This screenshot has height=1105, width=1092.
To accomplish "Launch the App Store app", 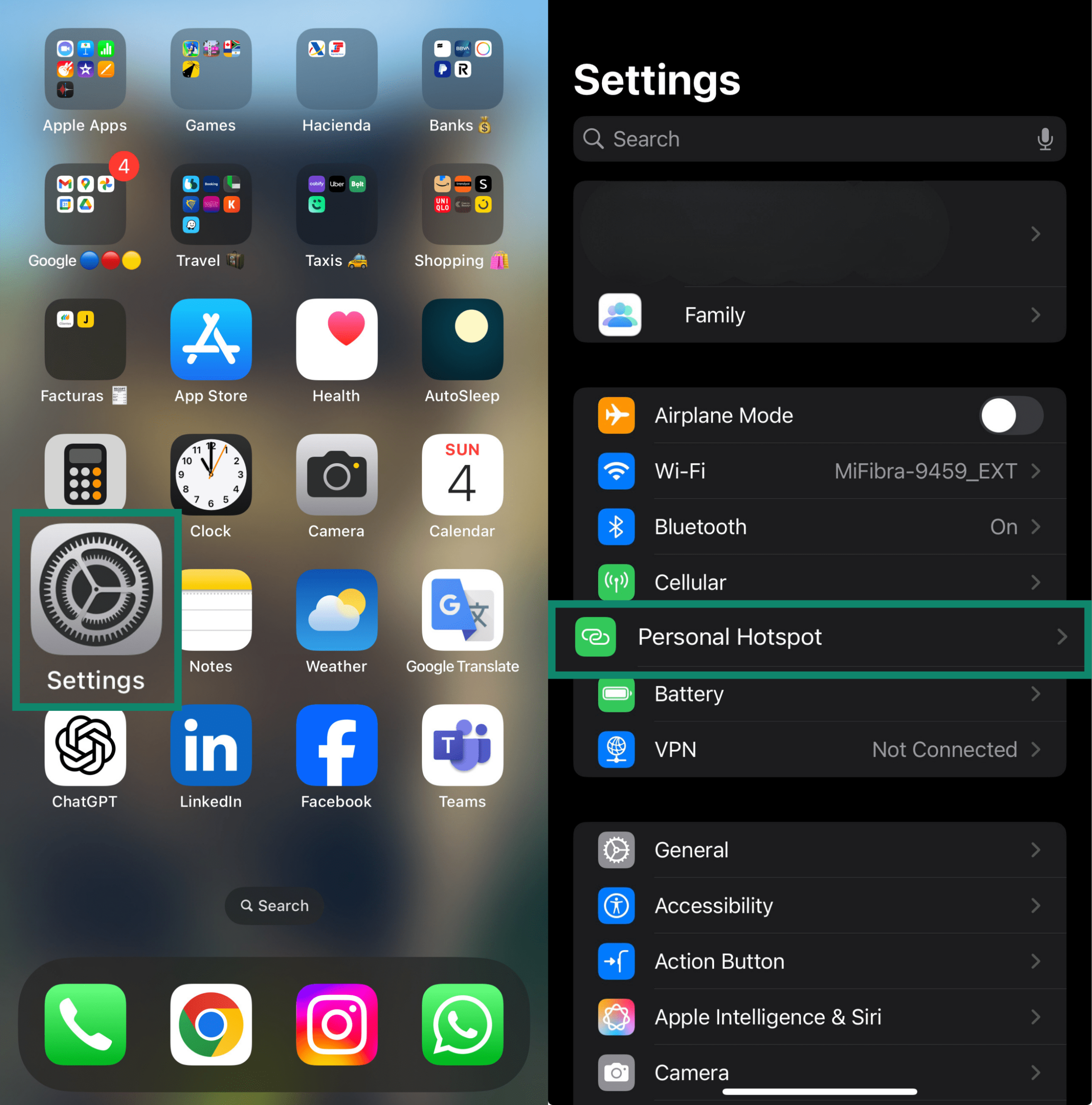I will 211,340.
